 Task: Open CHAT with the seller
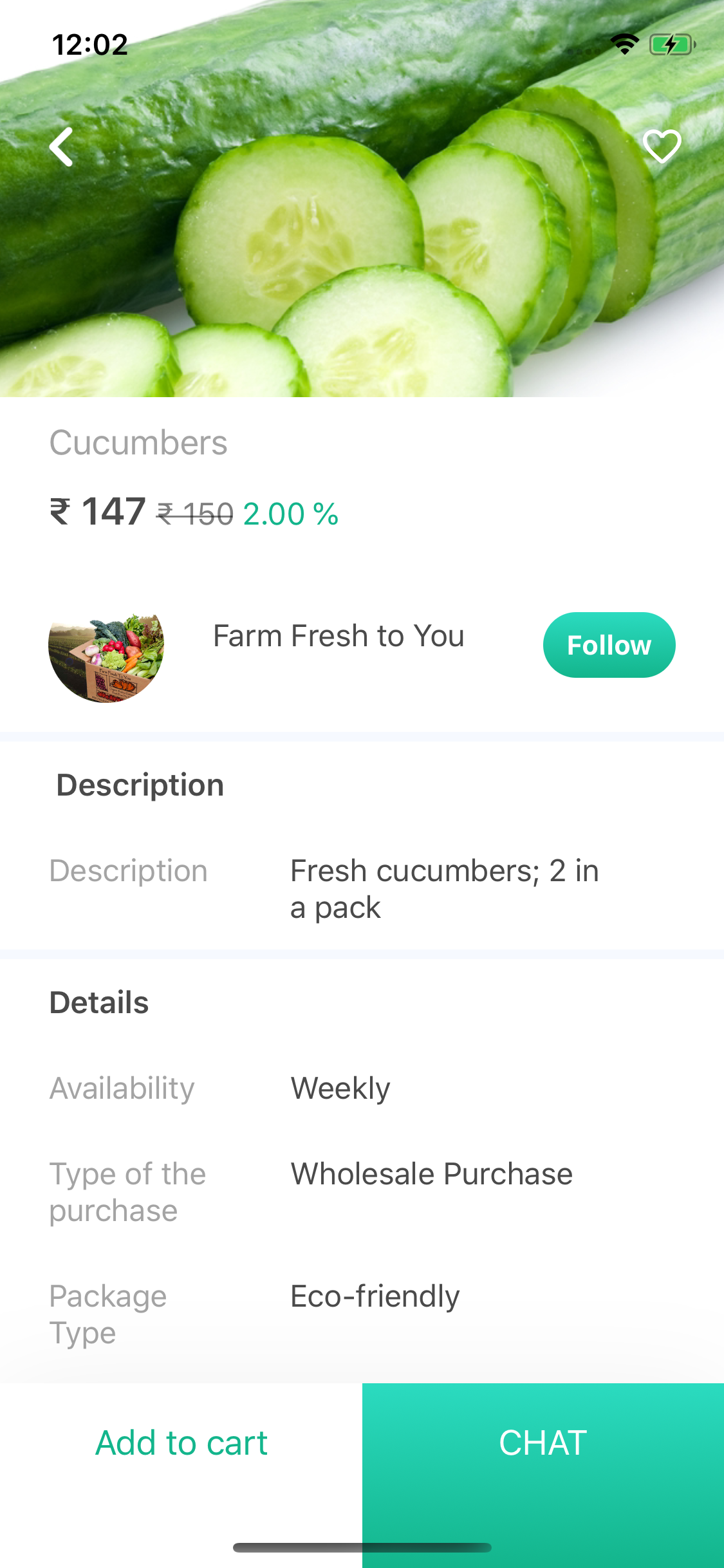543,1442
